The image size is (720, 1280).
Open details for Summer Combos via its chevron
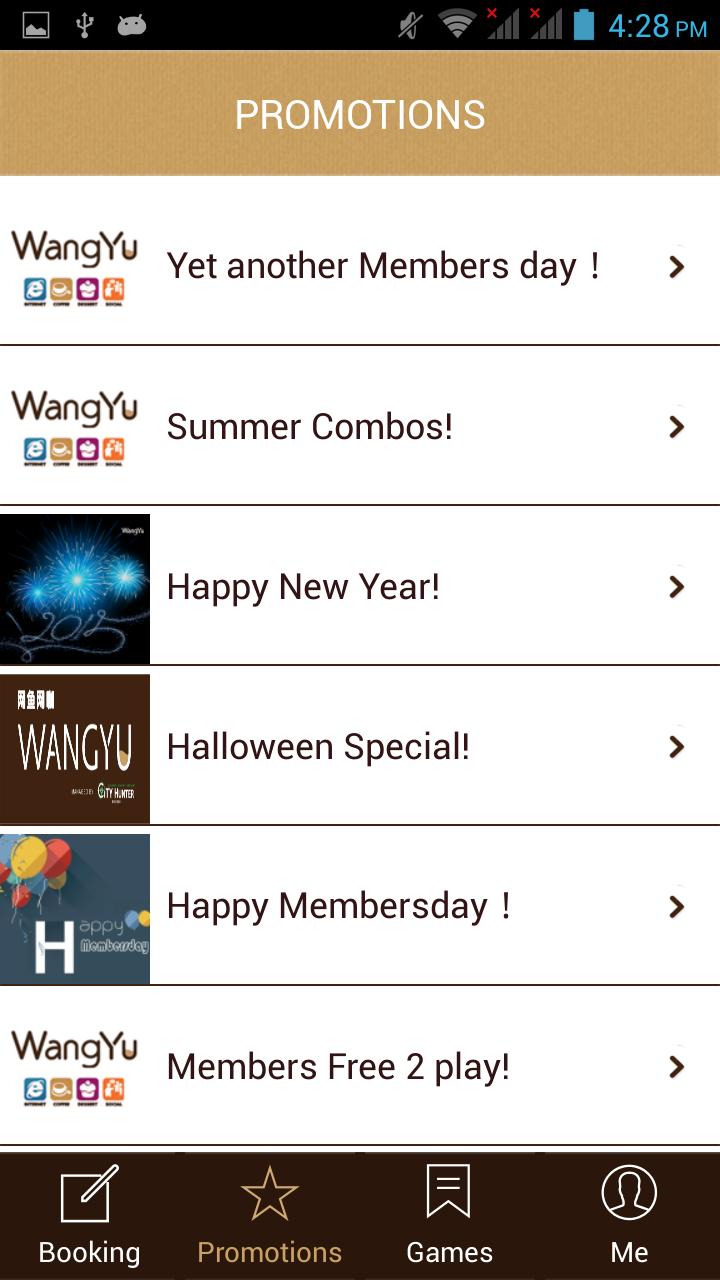pos(677,426)
